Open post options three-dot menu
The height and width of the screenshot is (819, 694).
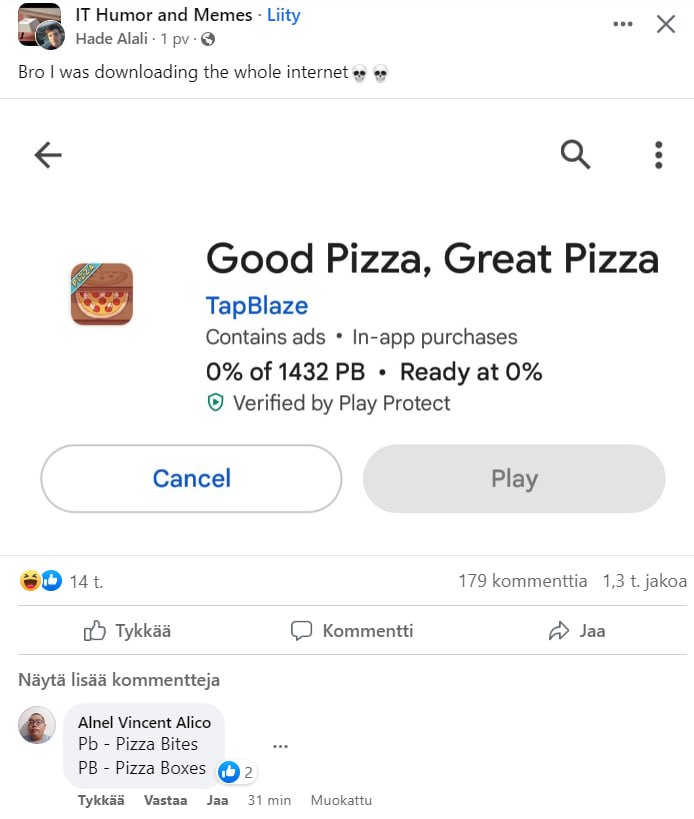[623, 24]
